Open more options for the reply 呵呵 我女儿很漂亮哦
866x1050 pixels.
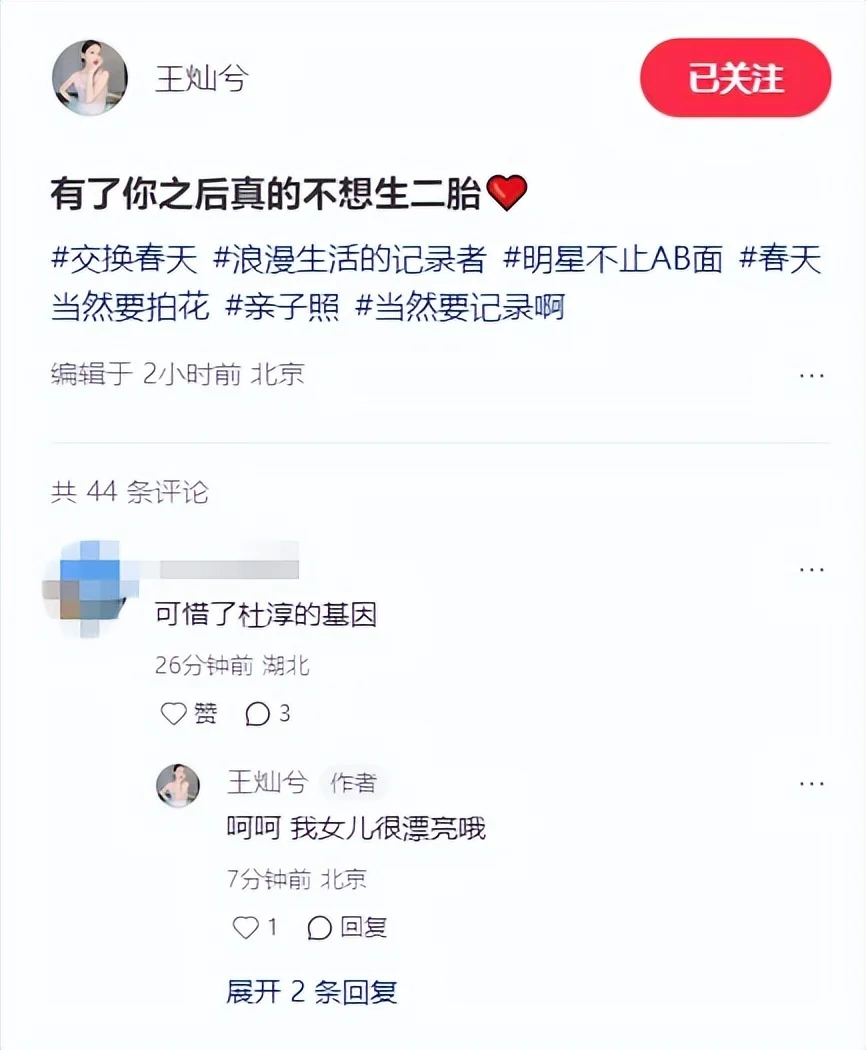point(811,783)
